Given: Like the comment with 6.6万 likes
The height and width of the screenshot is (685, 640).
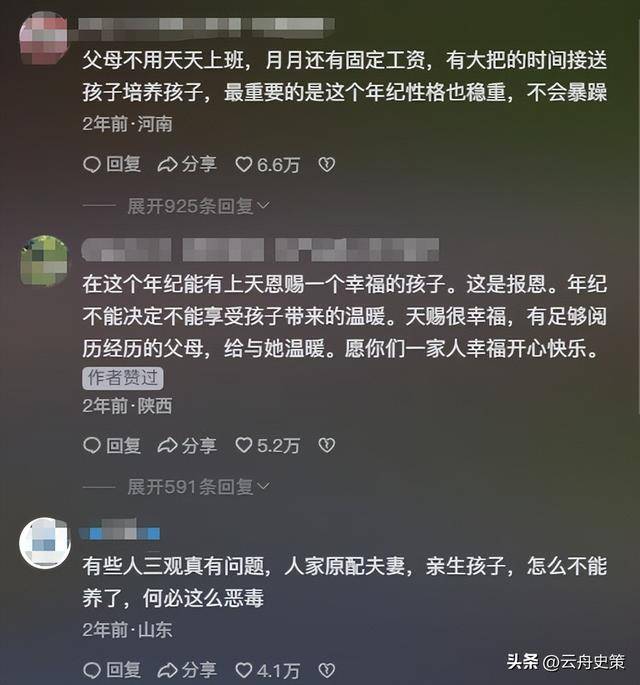Looking at the screenshot, I should pos(266,164).
